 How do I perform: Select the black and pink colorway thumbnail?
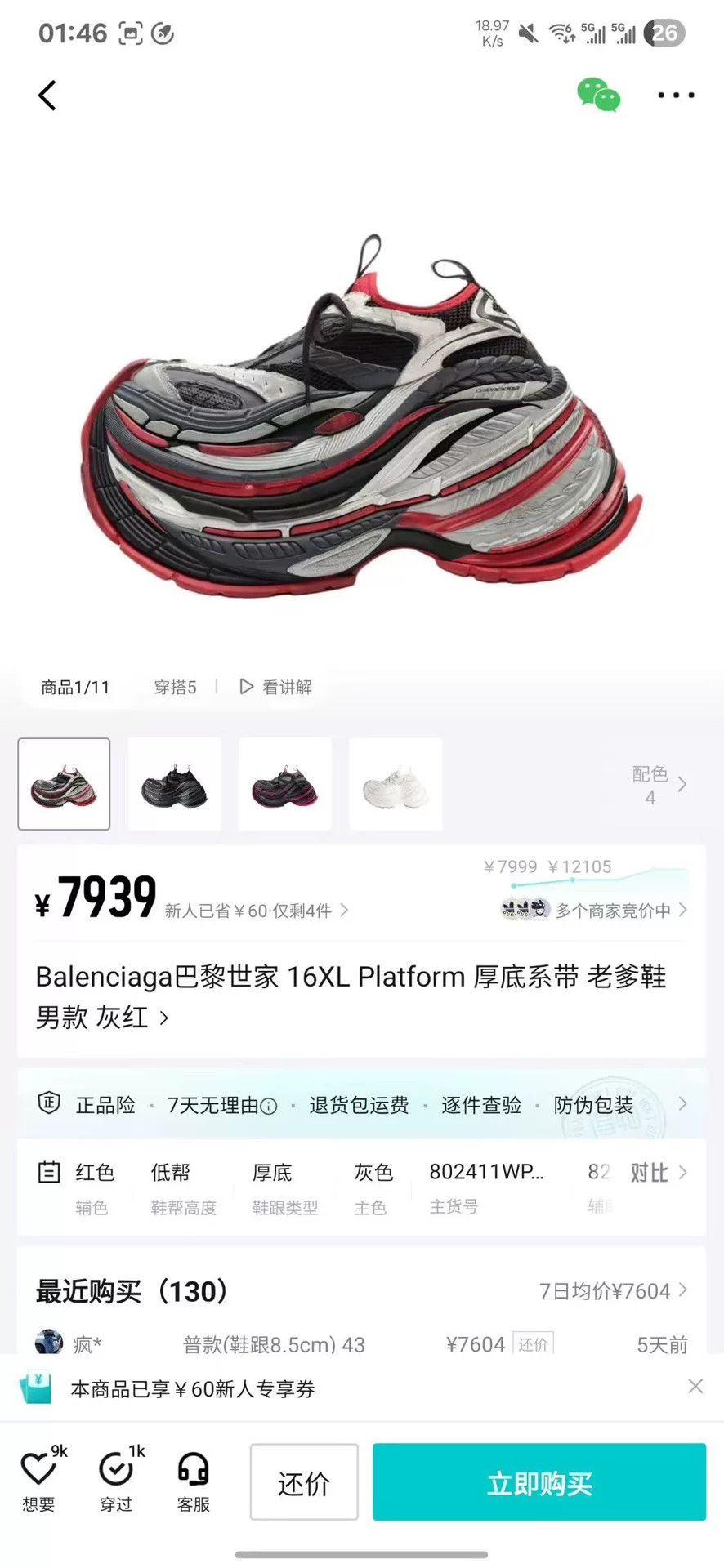pyautogui.click(x=284, y=784)
